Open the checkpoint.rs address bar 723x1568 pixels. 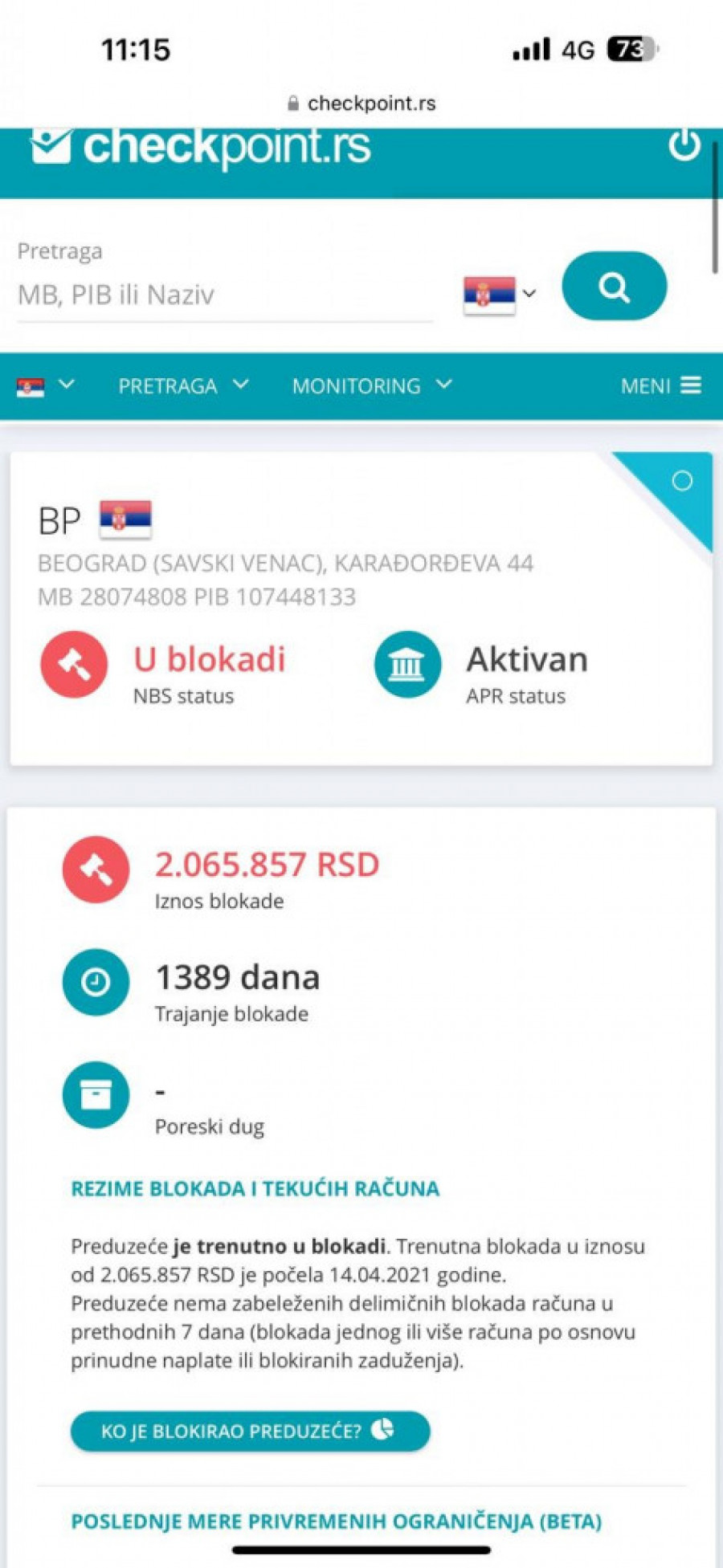361,104
